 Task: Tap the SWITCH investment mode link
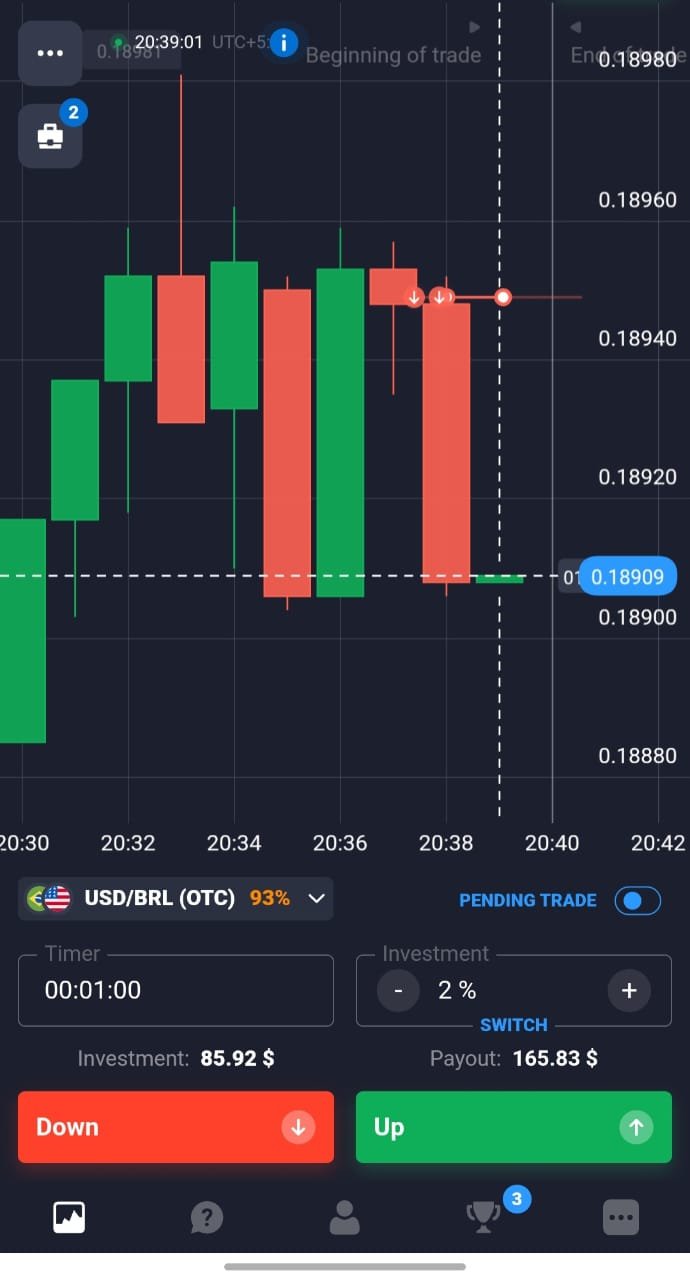pyautogui.click(x=513, y=1025)
